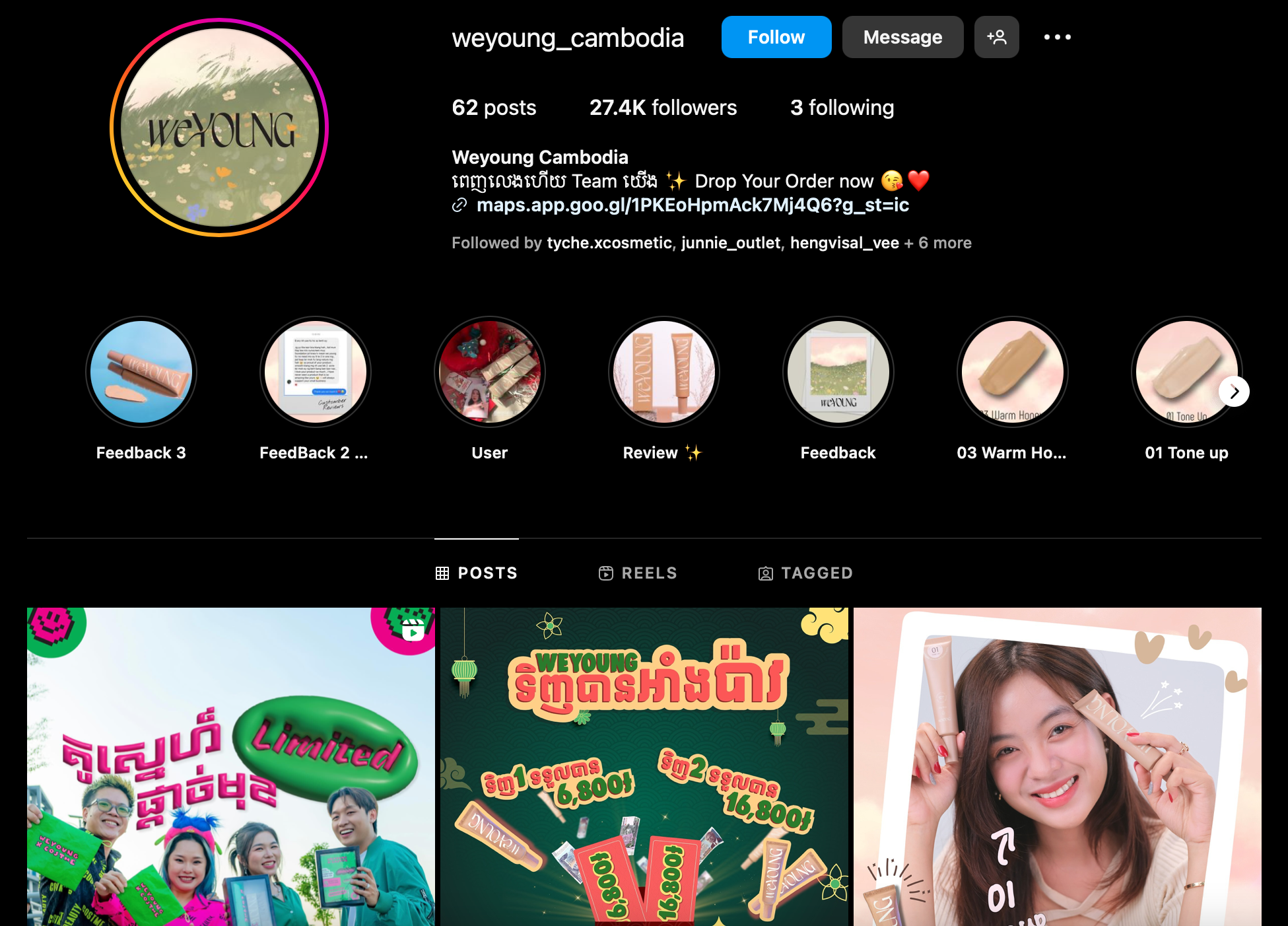Viewport: 1288px width, 926px height.
Task: View the profile picture story
Action: pyautogui.click(x=219, y=127)
